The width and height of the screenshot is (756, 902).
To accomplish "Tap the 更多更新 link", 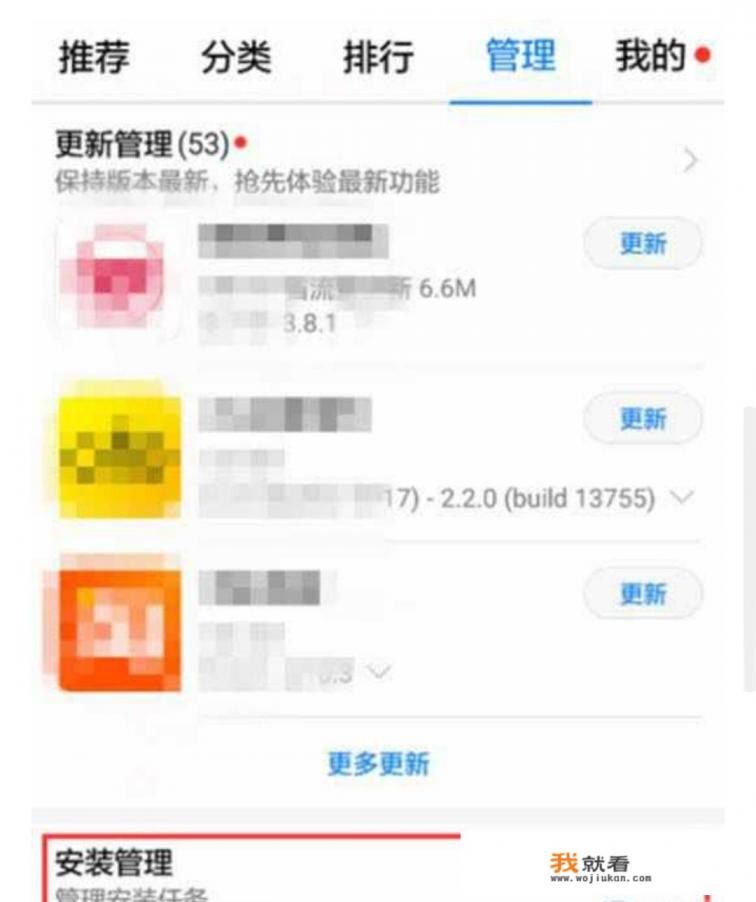I will tap(378, 764).
